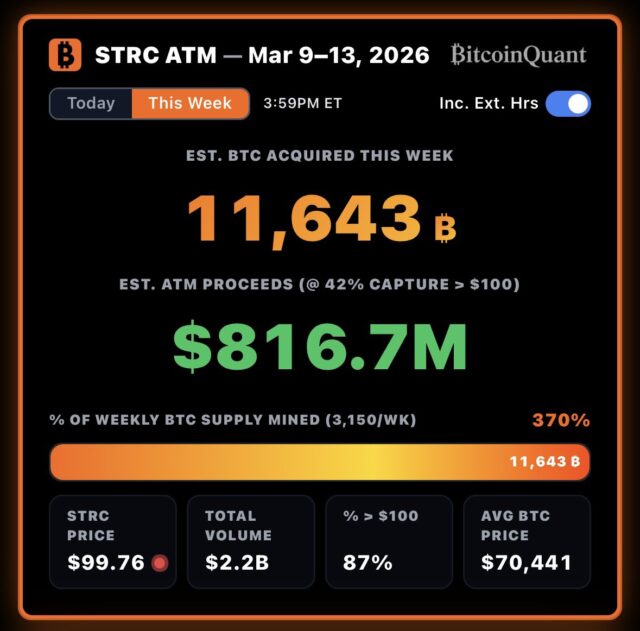The width and height of the screenshot is (640, 631).
Task: Switch to the Today view
Action: (91, 103)
